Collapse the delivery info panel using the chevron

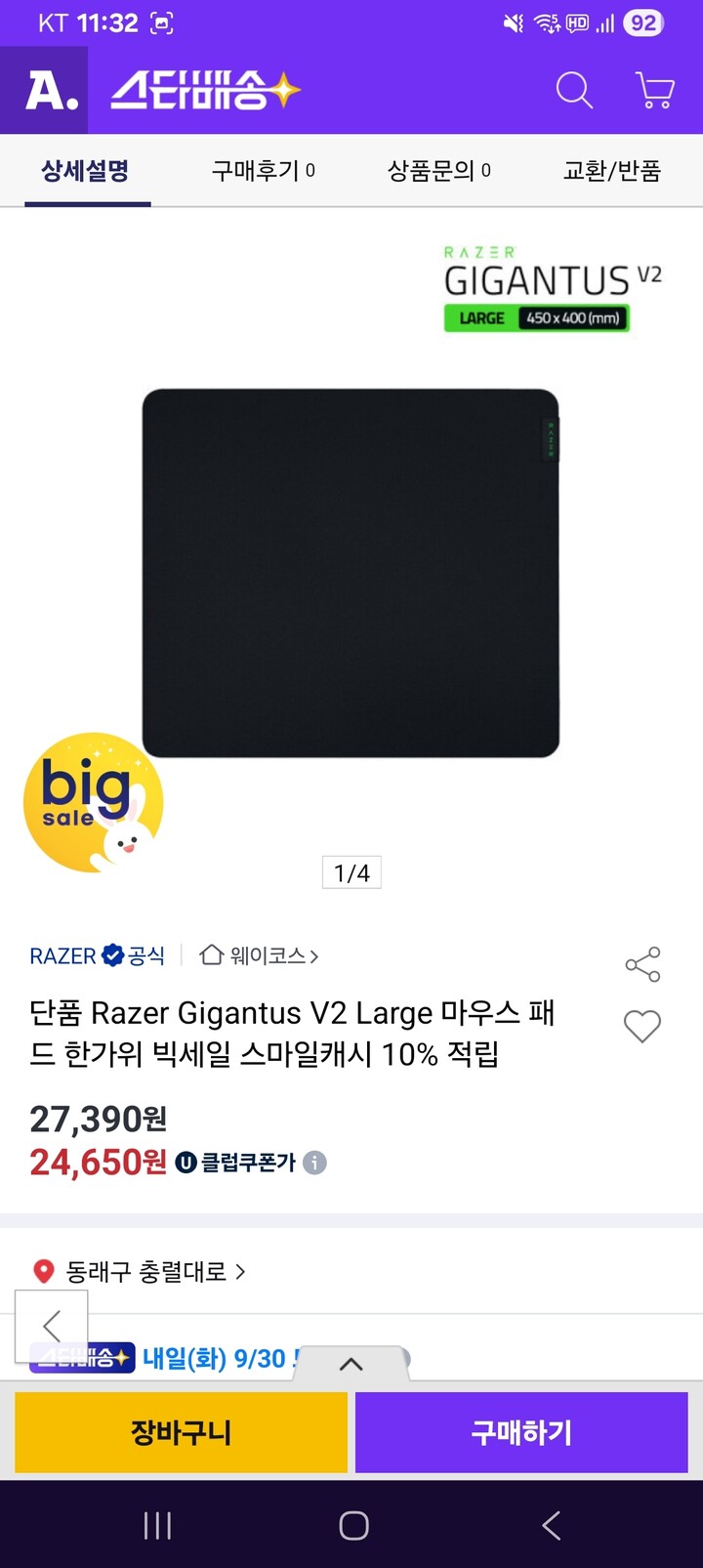tap(351, 1364)
